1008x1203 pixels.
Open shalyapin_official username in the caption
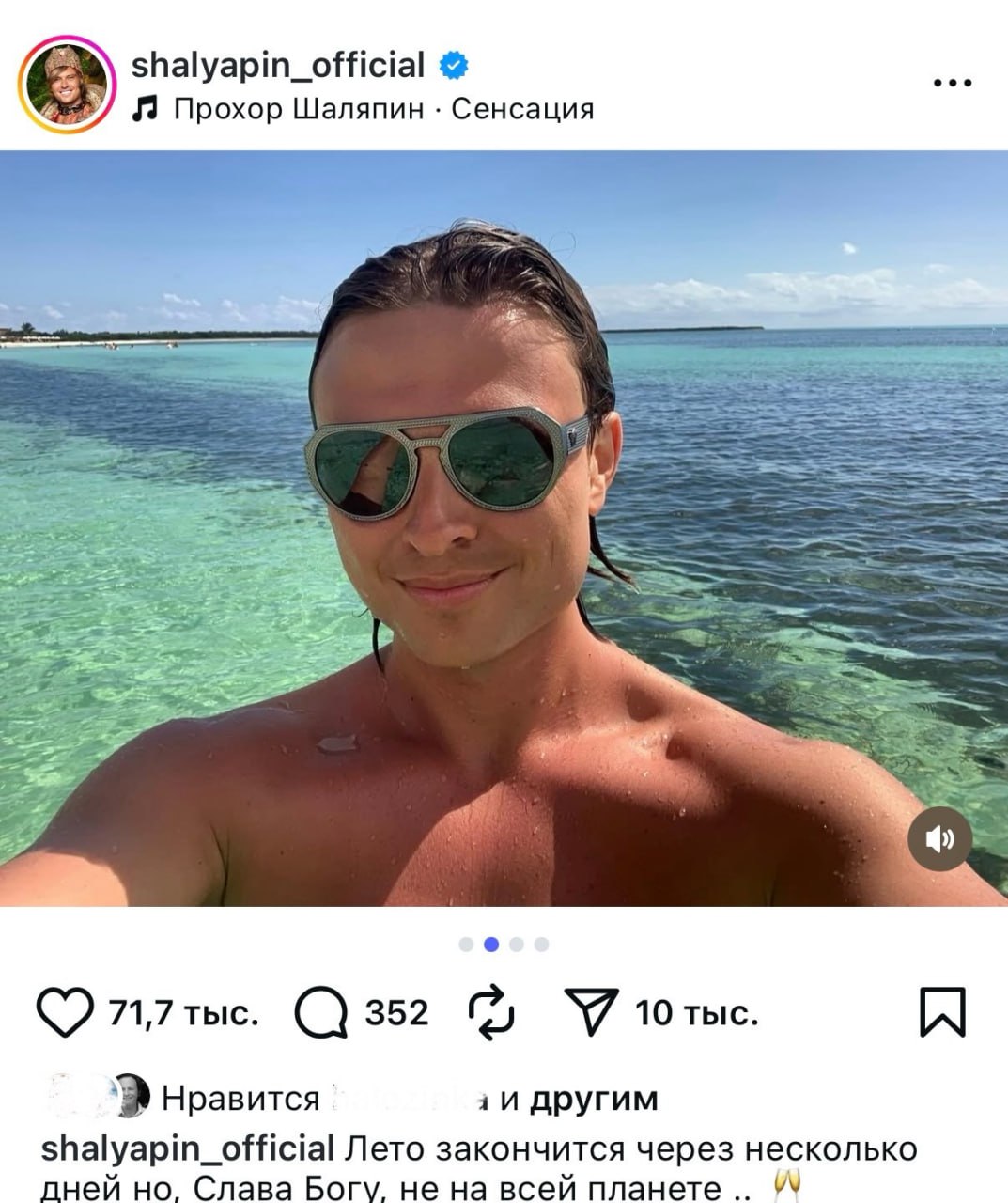pos(188,1148)
